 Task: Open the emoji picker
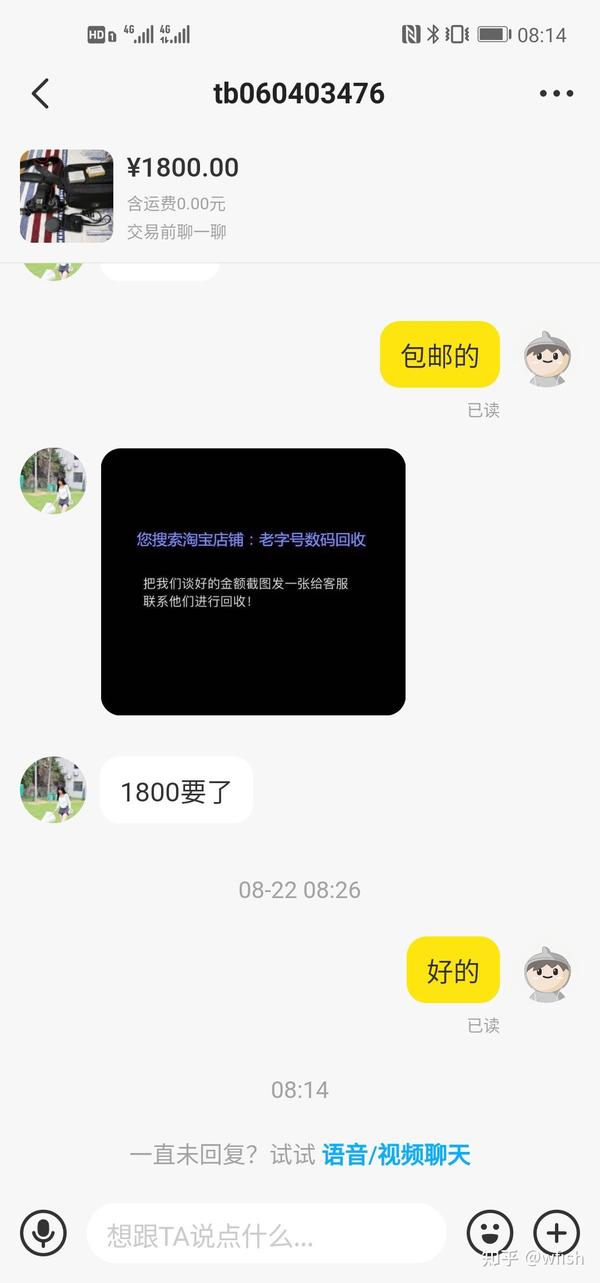tap(490, 1233)
